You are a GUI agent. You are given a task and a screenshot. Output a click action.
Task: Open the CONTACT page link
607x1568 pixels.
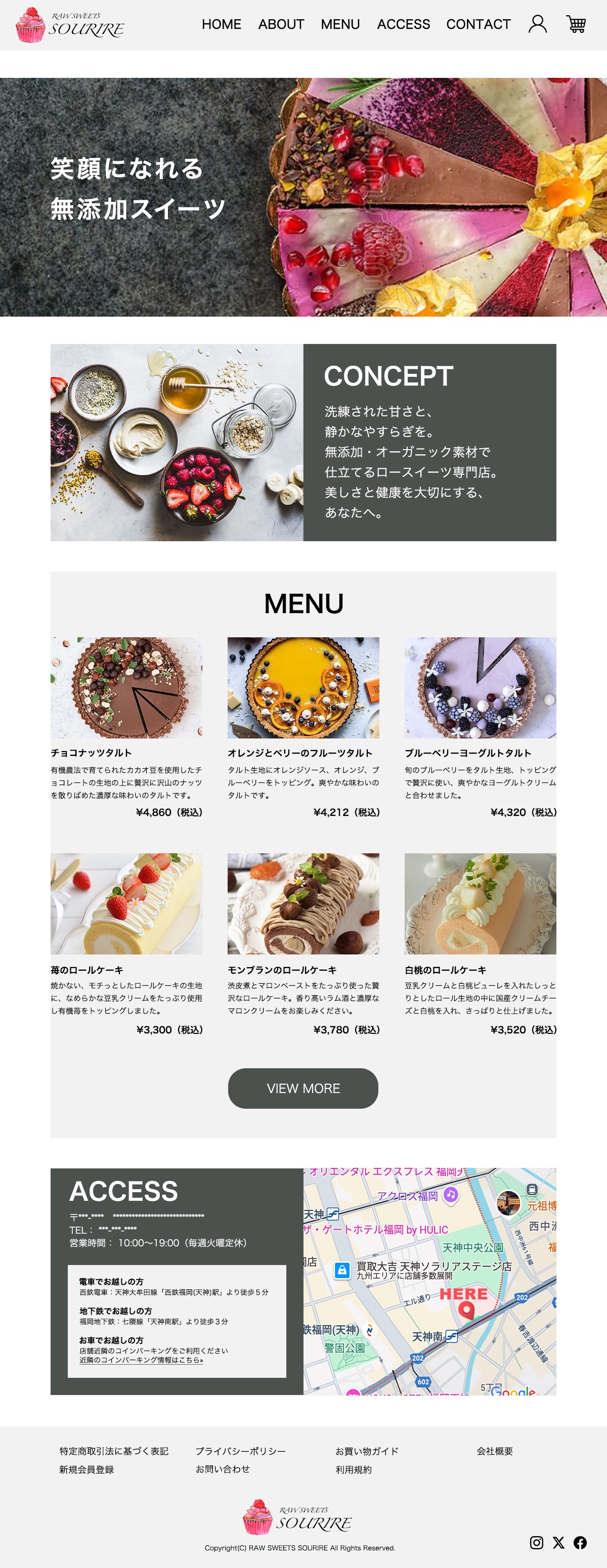point(478,24)
